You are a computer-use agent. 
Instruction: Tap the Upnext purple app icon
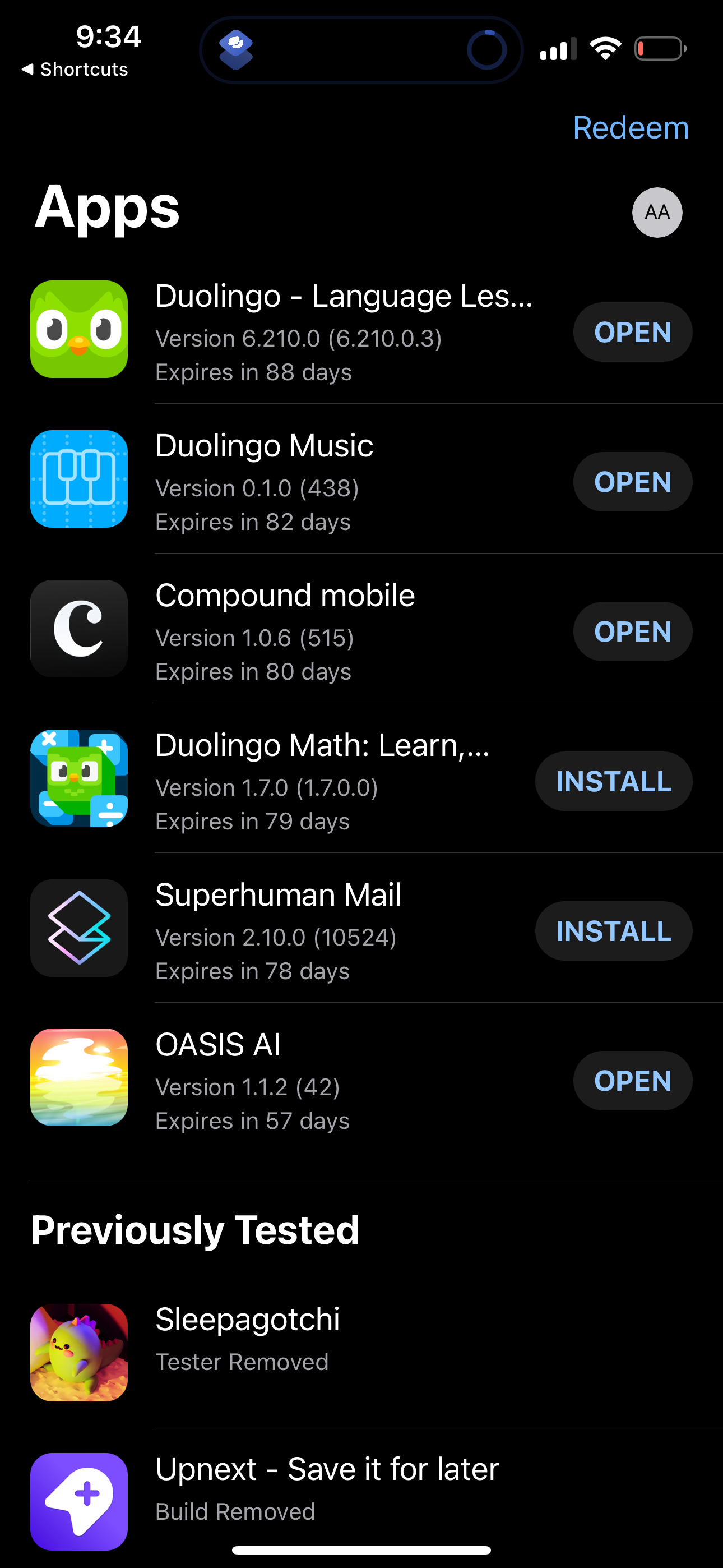[79, 1501]
